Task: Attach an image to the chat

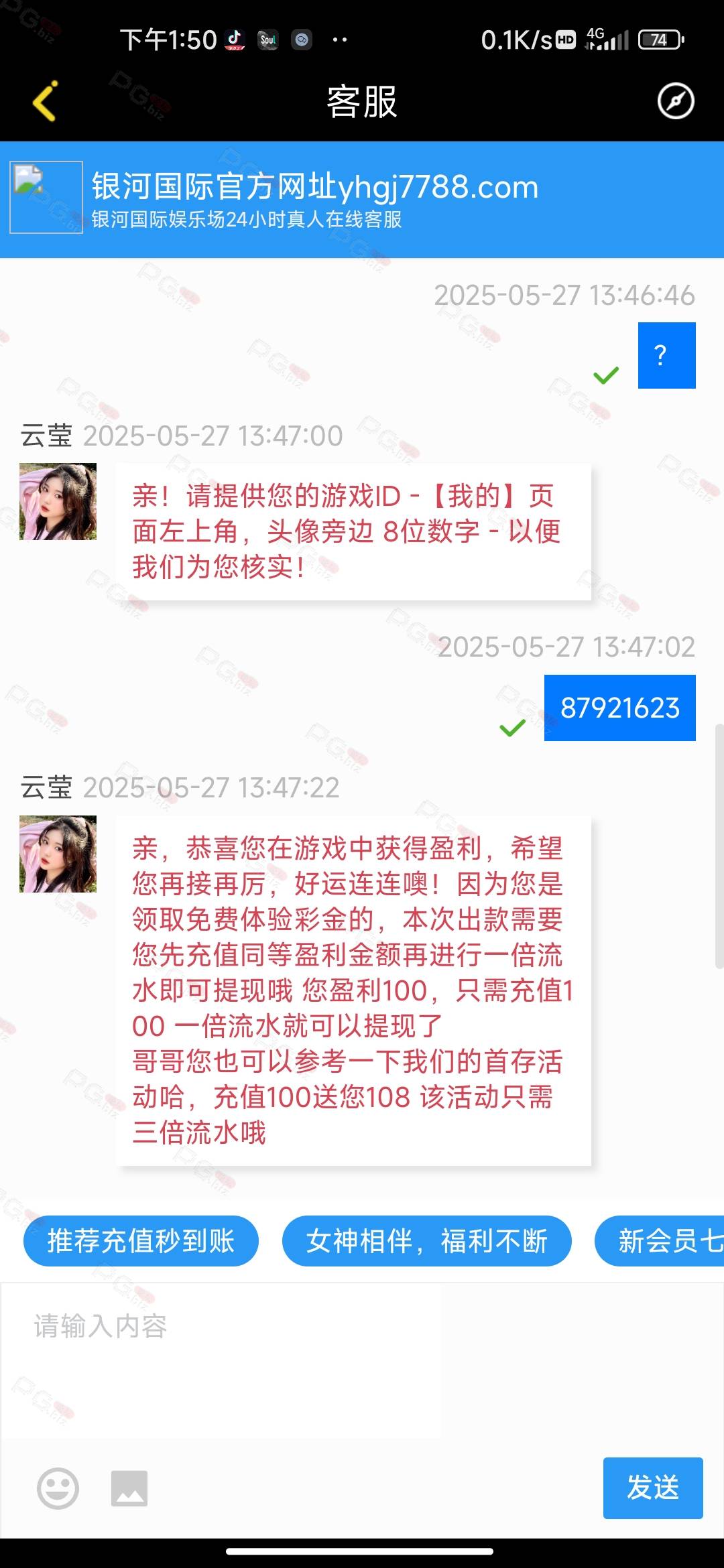Action: coord(129,1488)
